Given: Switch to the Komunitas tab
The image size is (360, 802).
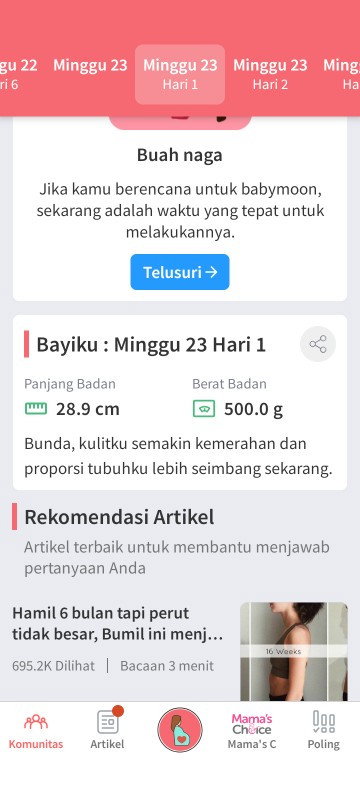Looking at the screenshot, I should coord(36,729).
